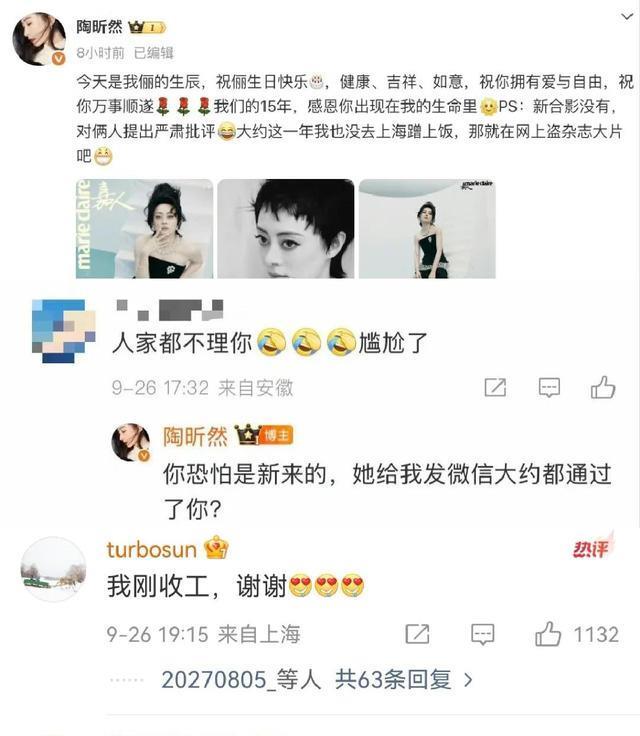The image size is (640, 736).
Task: Share turbosun's comment
Action: [417, 634]
